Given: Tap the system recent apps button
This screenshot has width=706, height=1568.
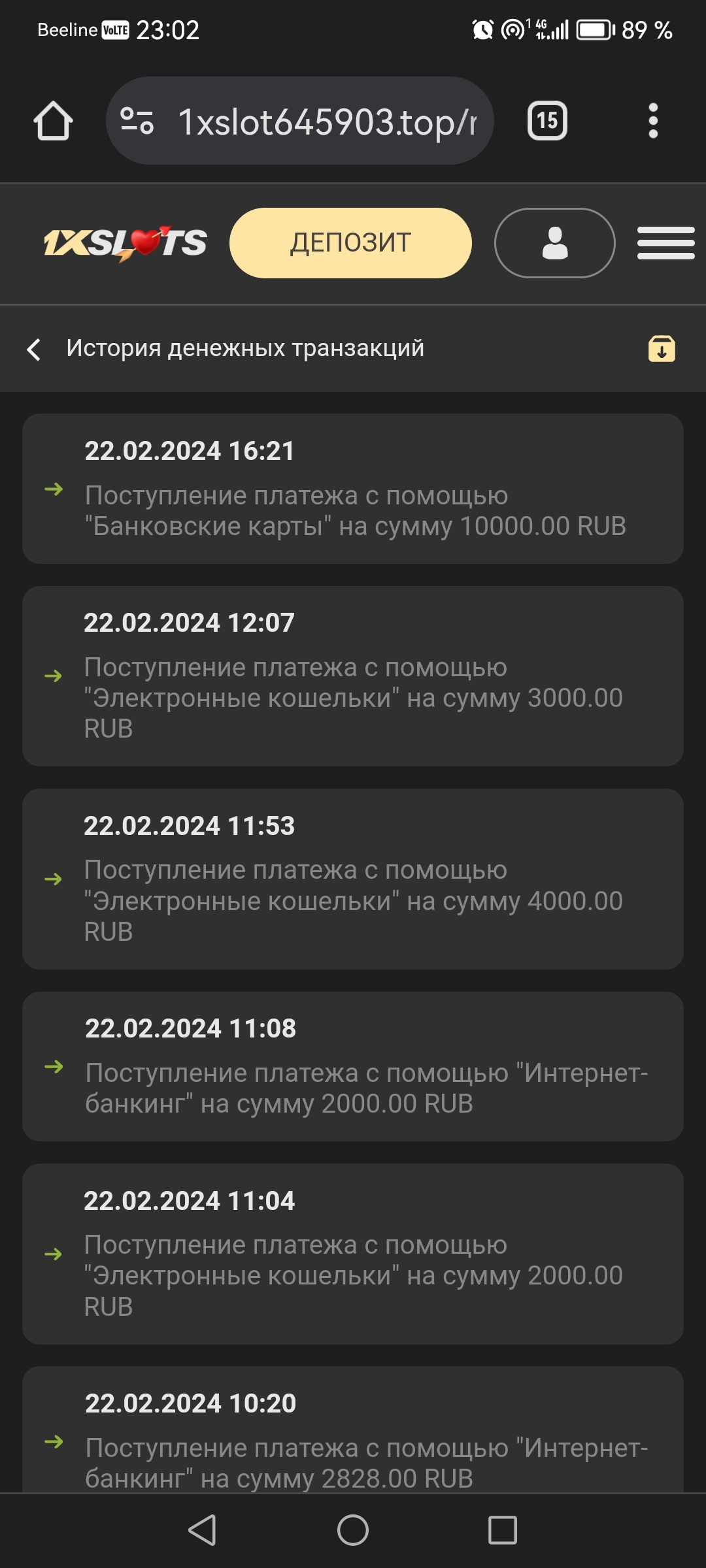Looking at the screenshot, I should [x=502, y=1529].
